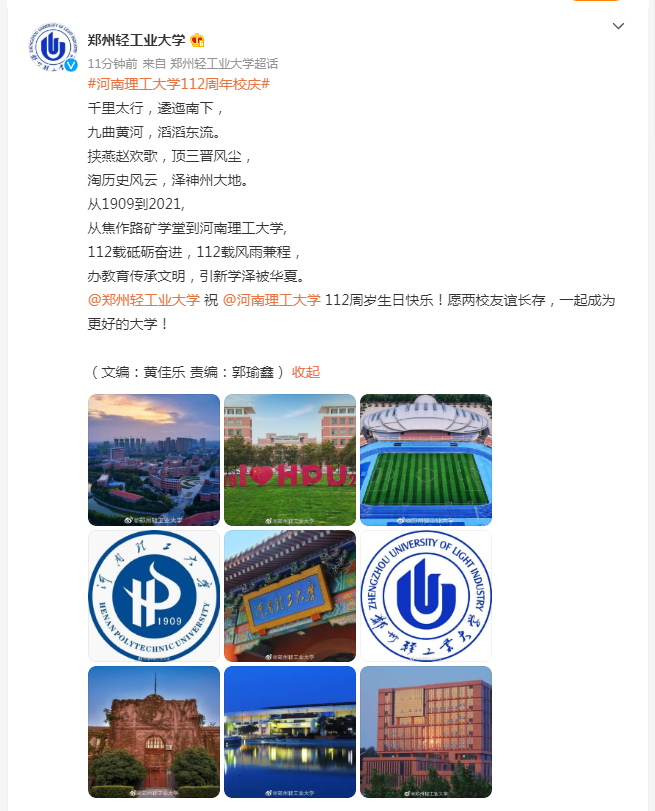Open the @河南理工大学 mention
The image size is (655, 811).
[271, 300]
